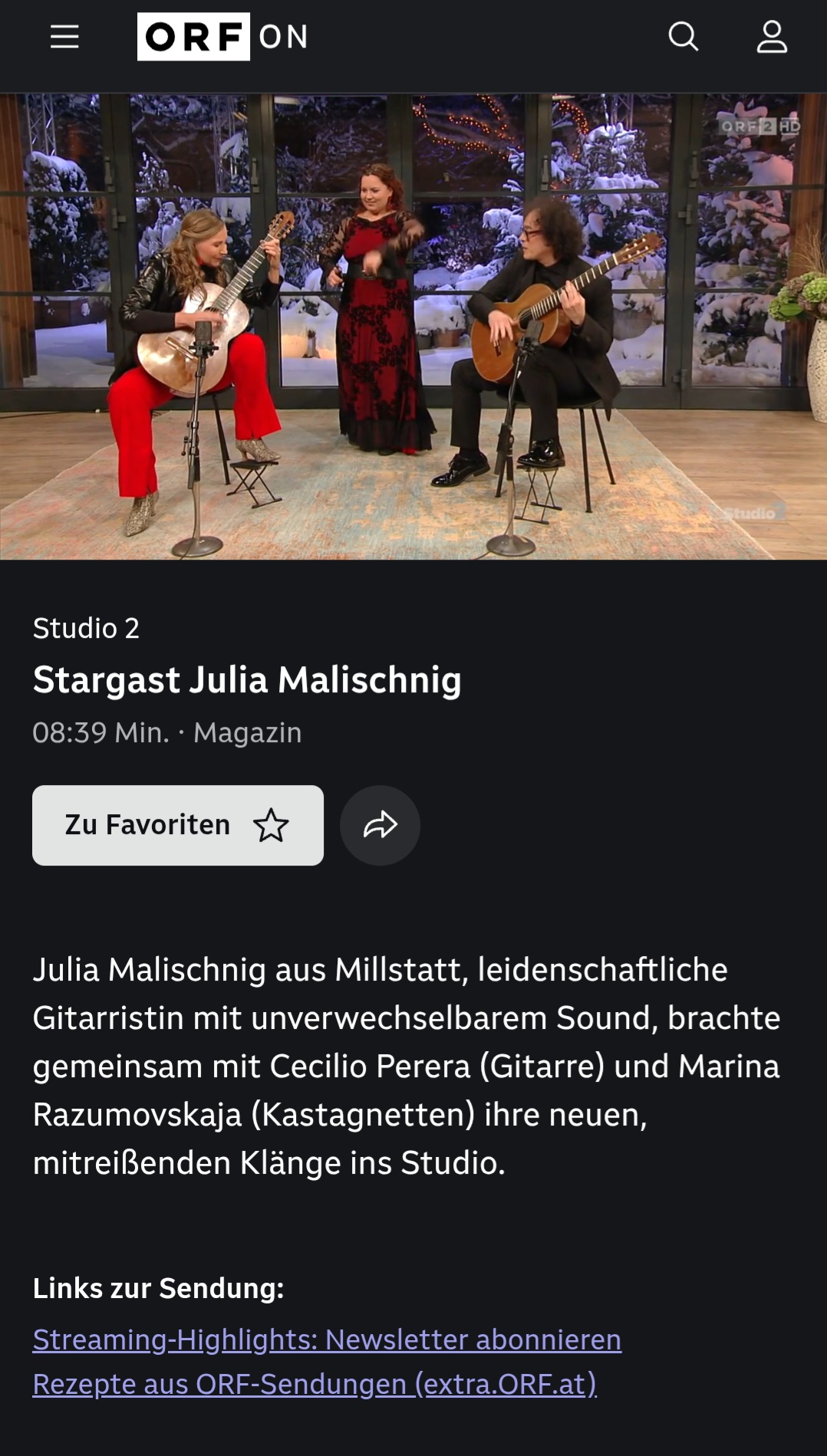Open the hamburger navigation menu
Screen dimensions: 827x1456
64,36
